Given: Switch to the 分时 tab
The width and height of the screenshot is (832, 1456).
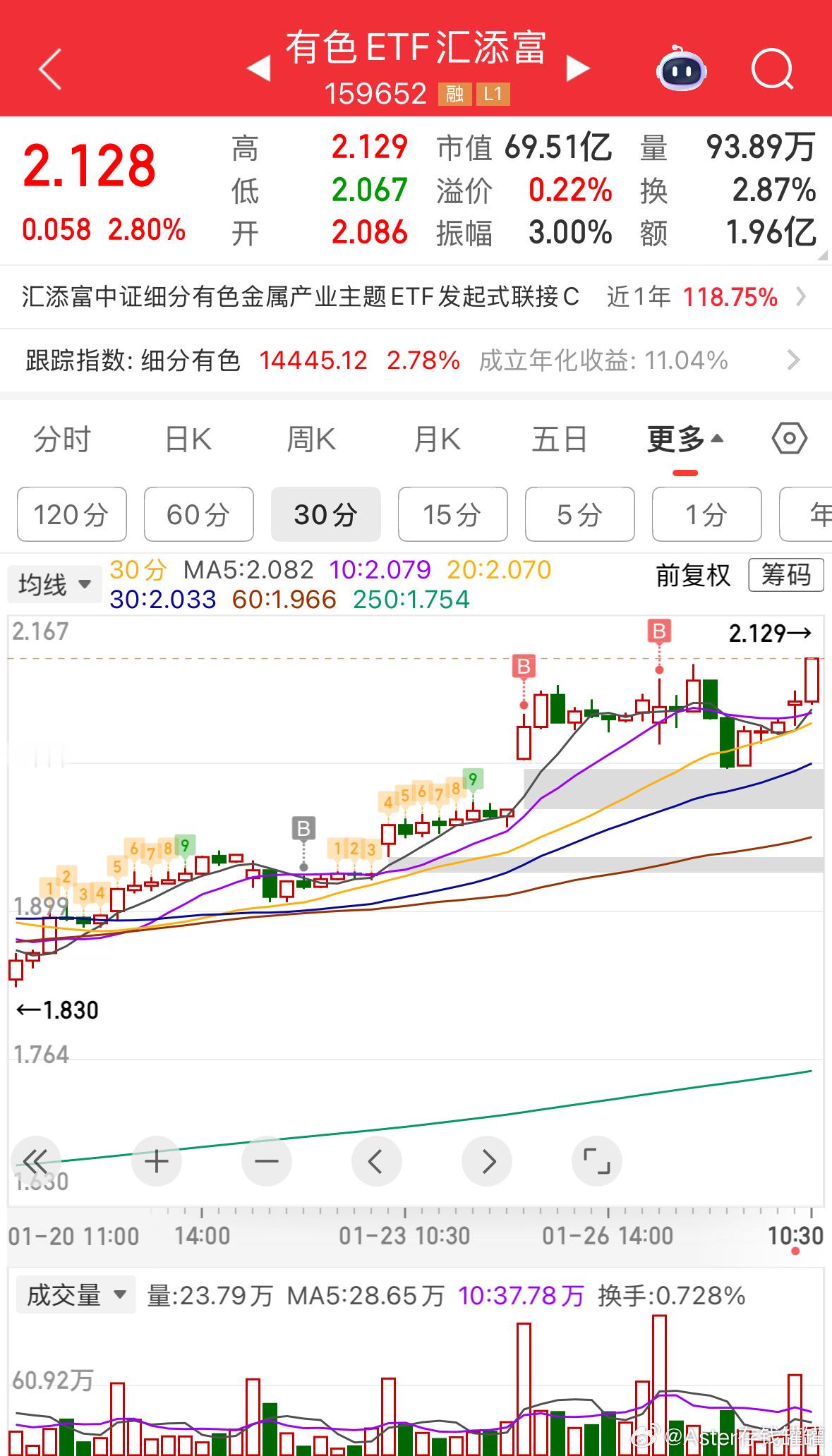Looking at the screenshot, I should [61, 438].
